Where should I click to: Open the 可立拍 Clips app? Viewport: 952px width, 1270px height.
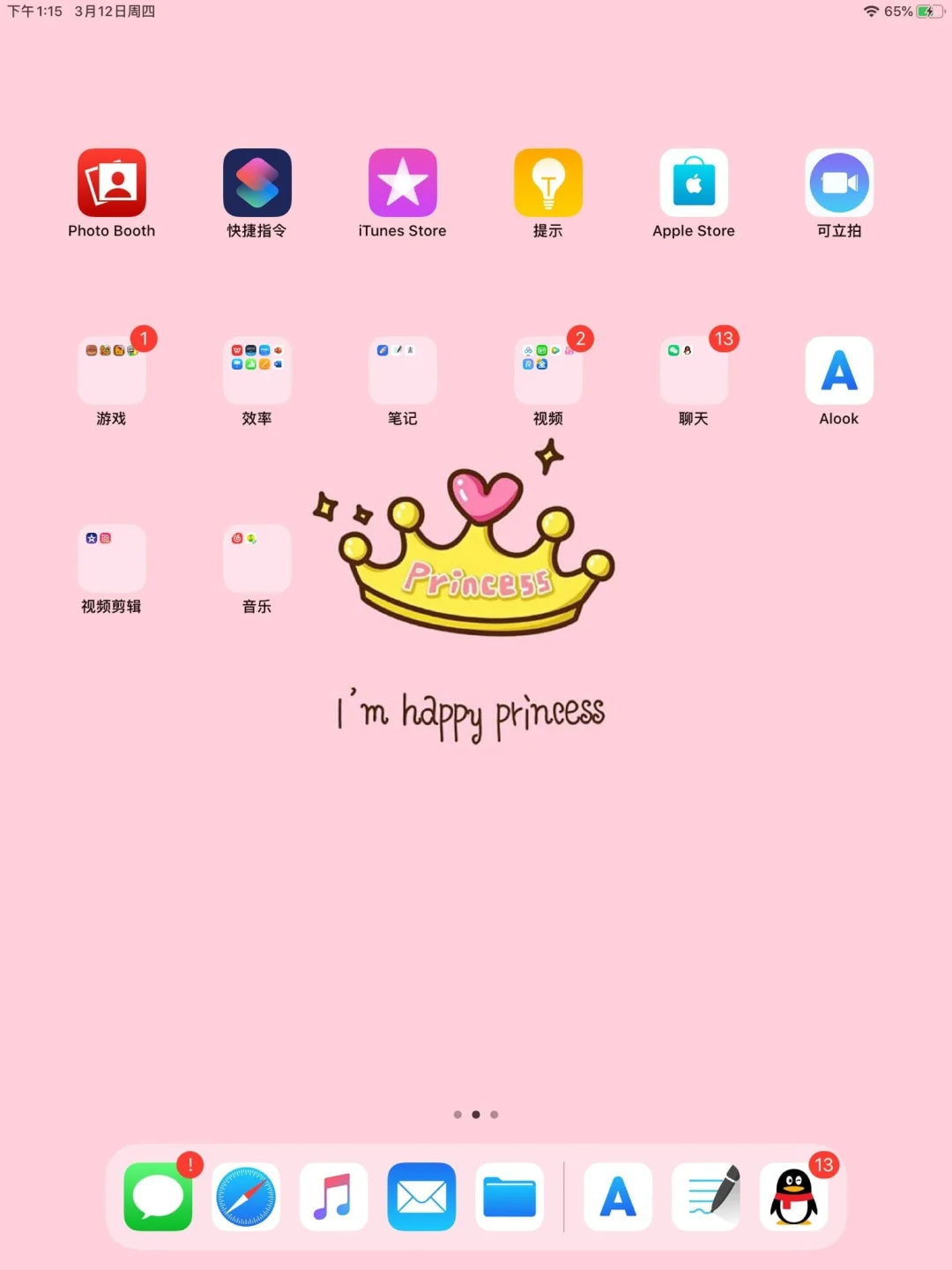click(x=839, y=183)
